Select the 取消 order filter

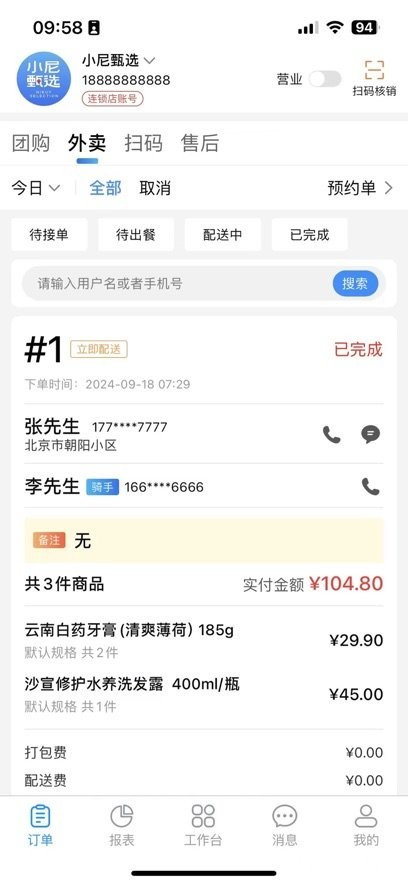coord(155,188)
